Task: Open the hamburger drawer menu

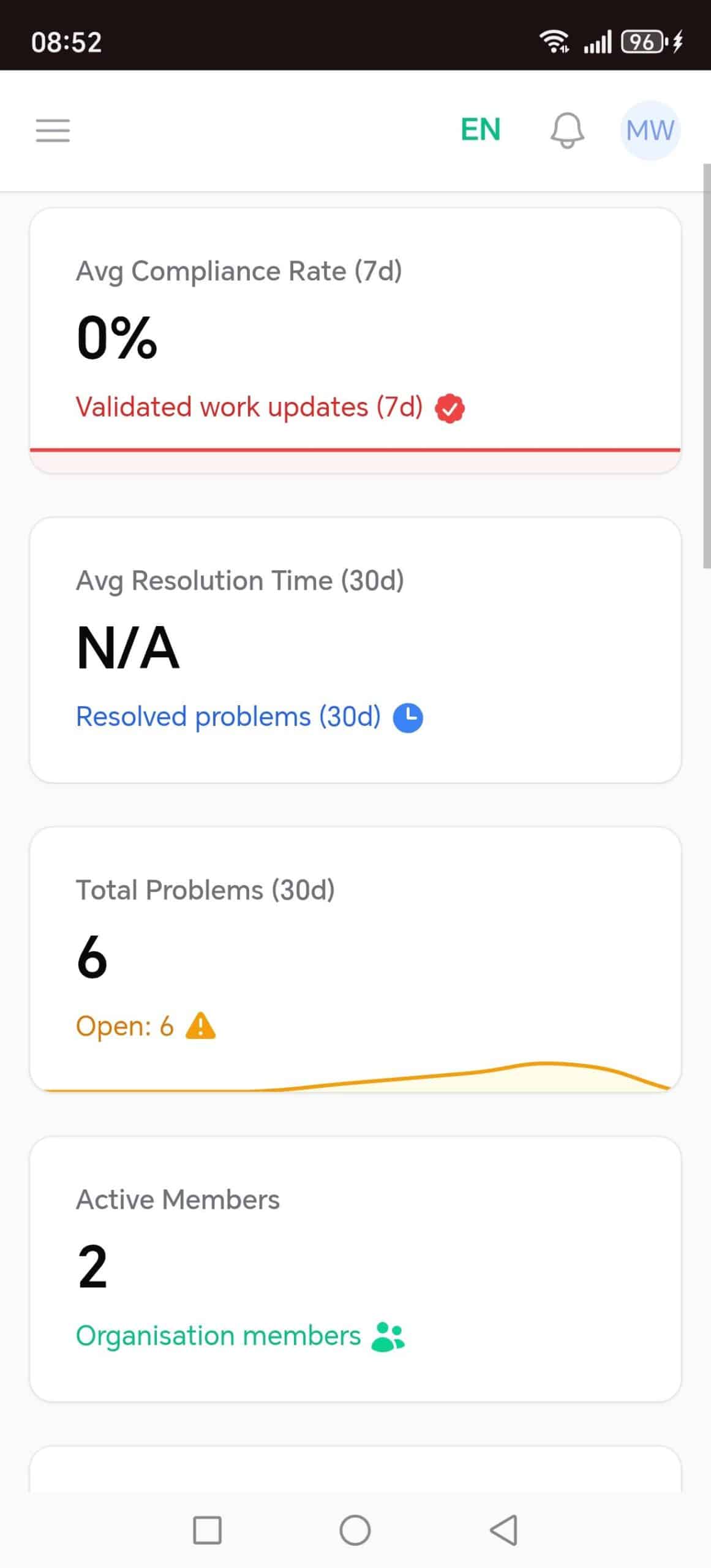Action: point(53,130)
